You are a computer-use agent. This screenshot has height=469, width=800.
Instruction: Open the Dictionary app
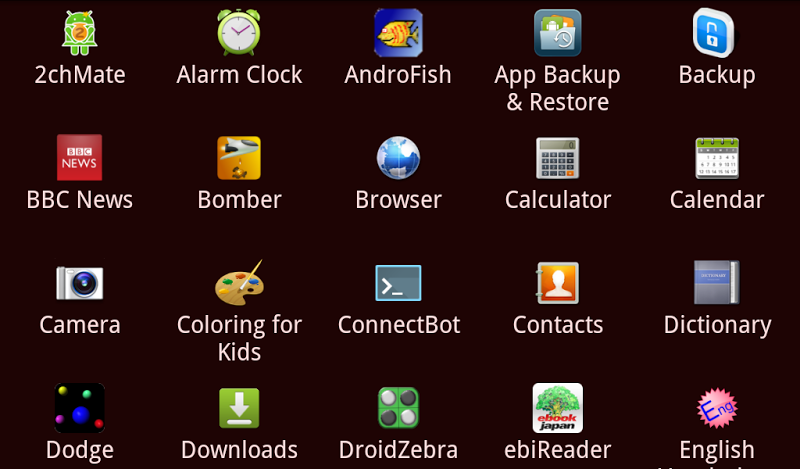point(716,283)
